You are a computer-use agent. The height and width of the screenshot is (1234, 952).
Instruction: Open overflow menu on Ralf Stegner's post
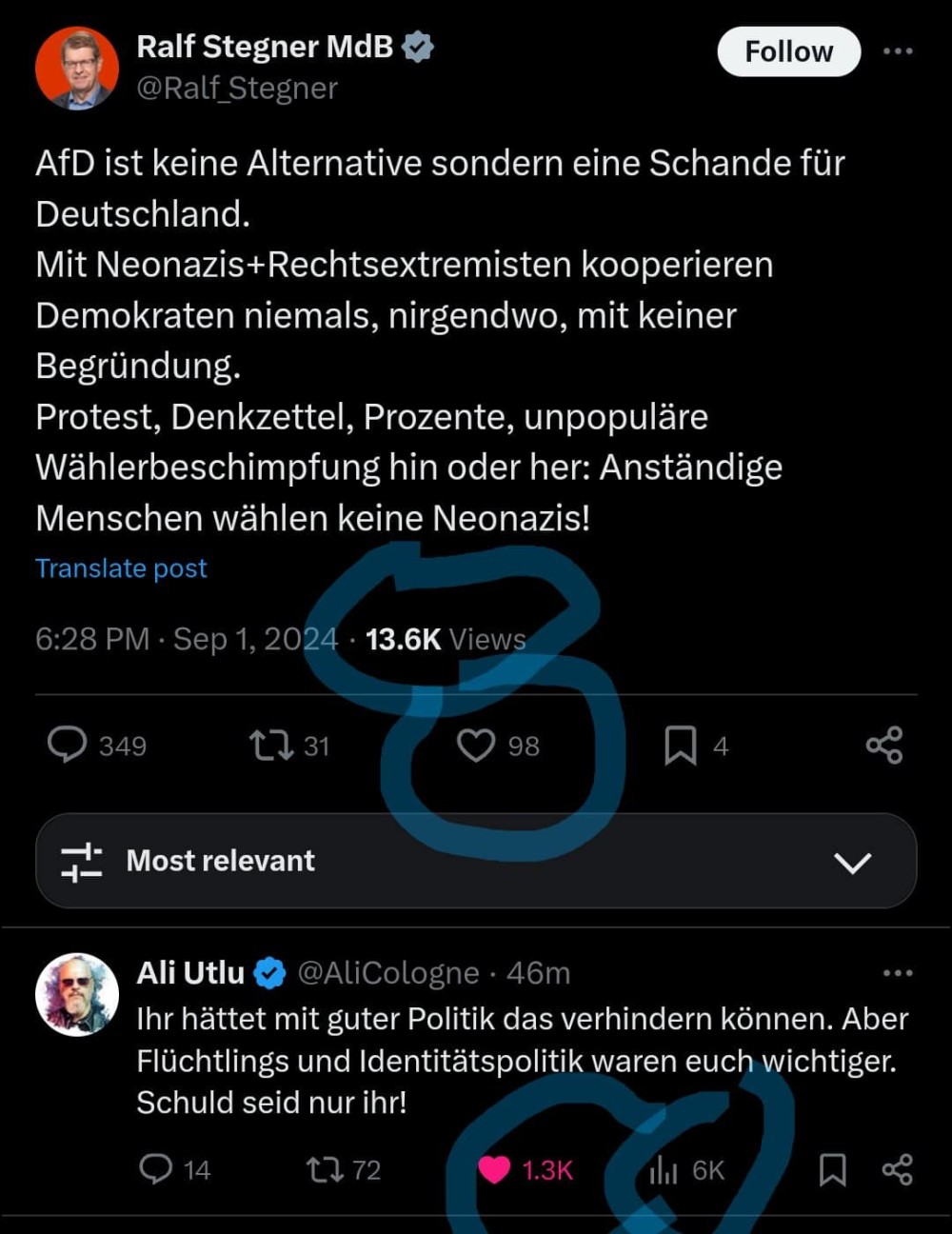[x=898, y=51]
